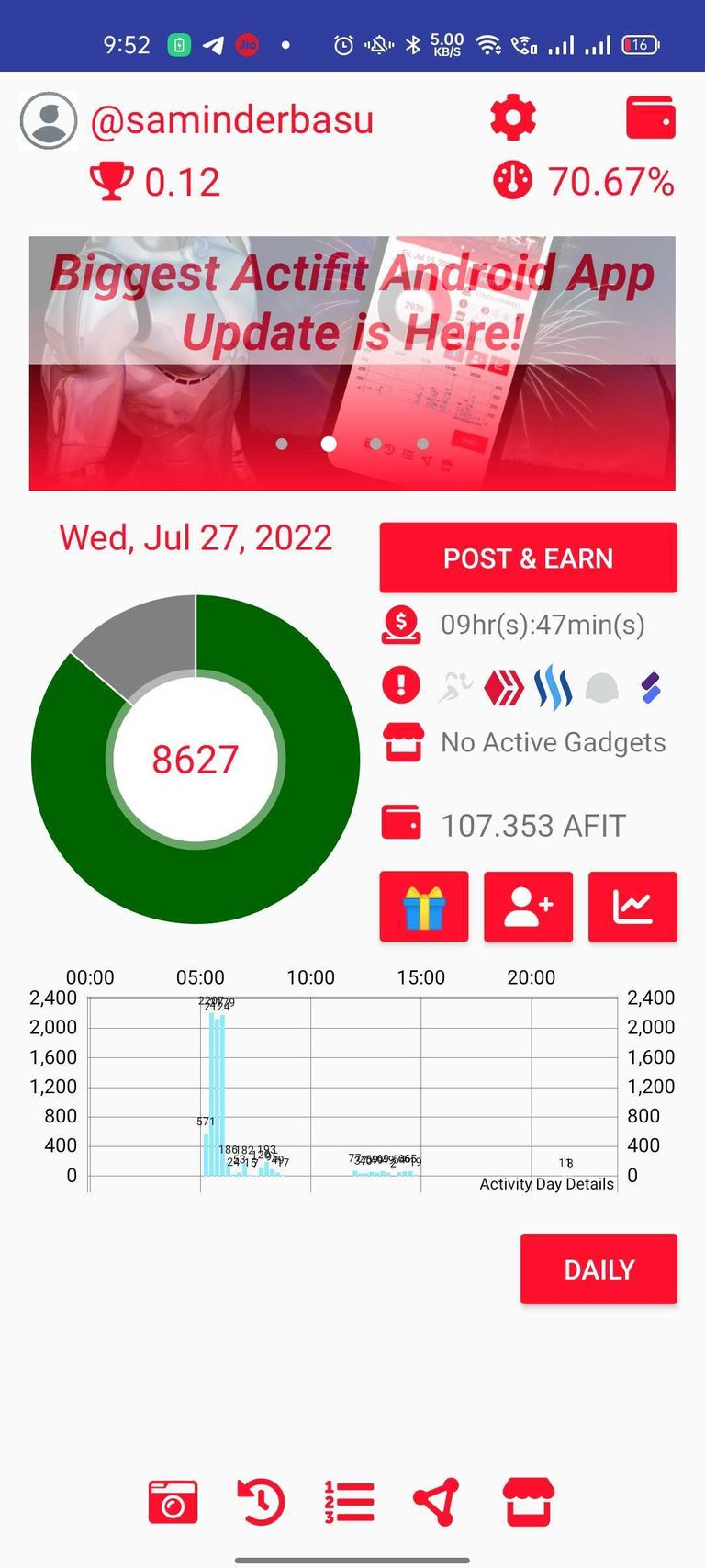Open the numbered leaderboard list
Screen dimensions: 705x1568
coord(349,1502)
